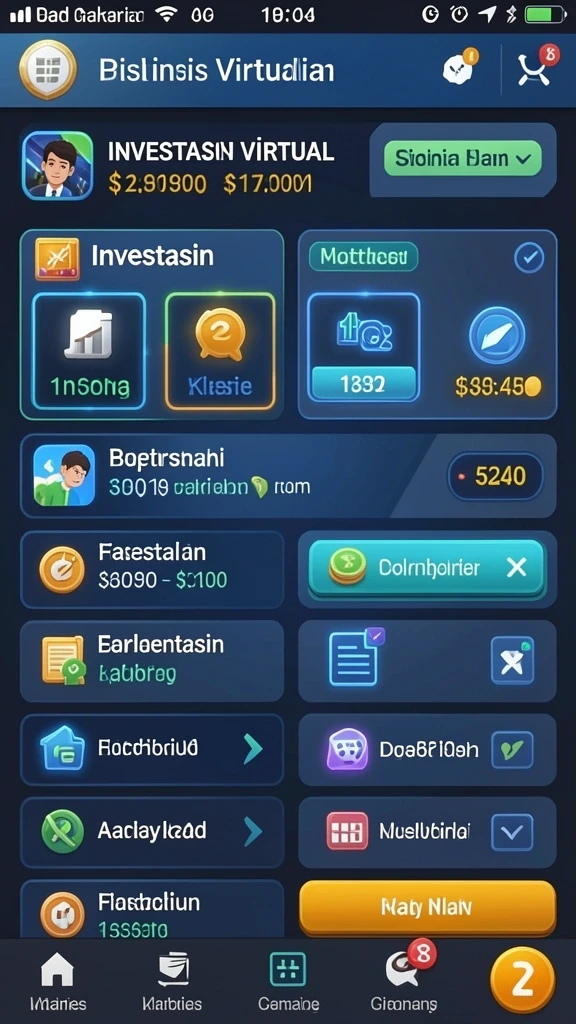Open the Boptrsnahi profile row

point(288,475)
